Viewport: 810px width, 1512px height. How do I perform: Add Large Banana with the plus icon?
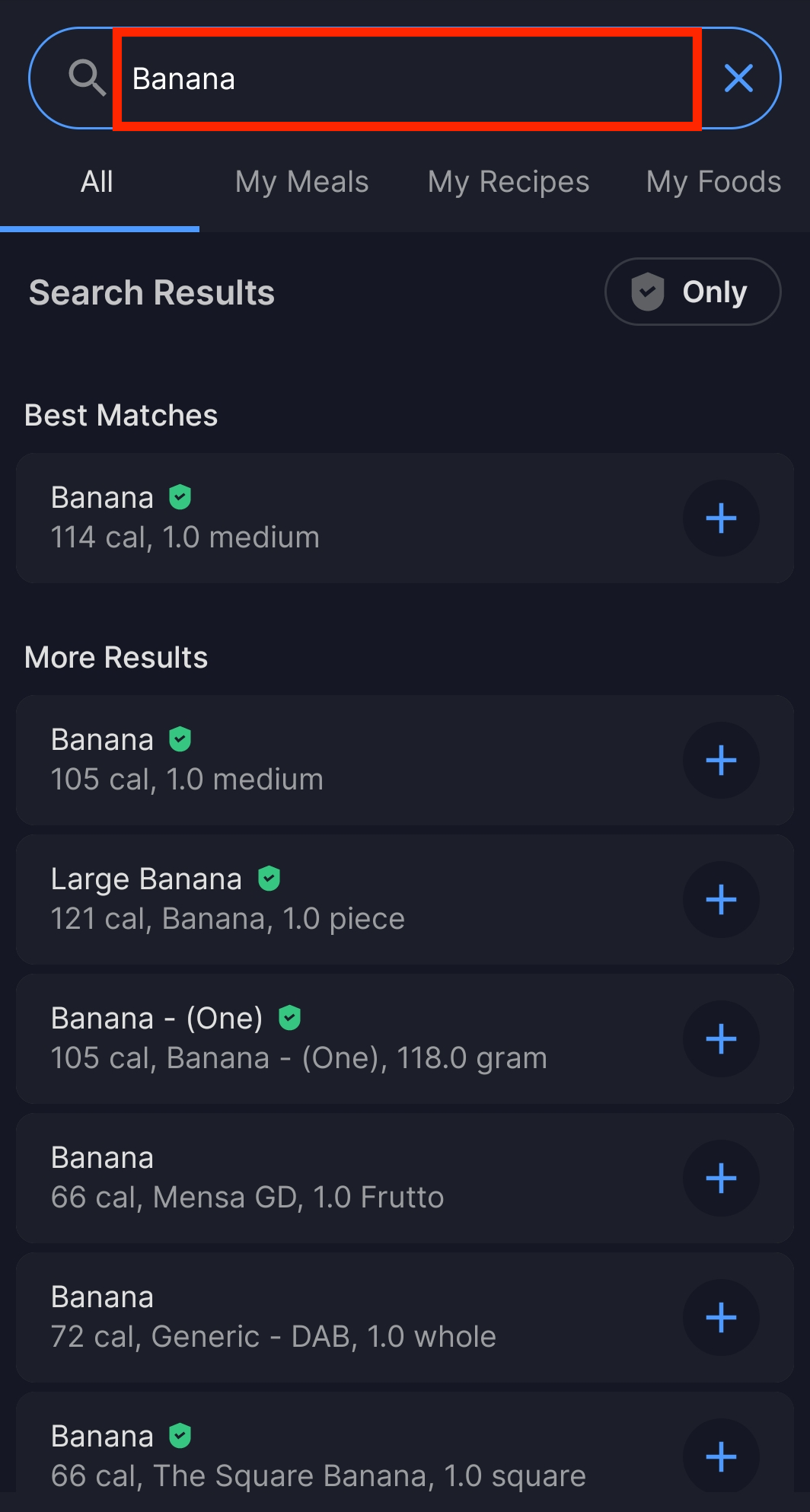tap(721, 900)
